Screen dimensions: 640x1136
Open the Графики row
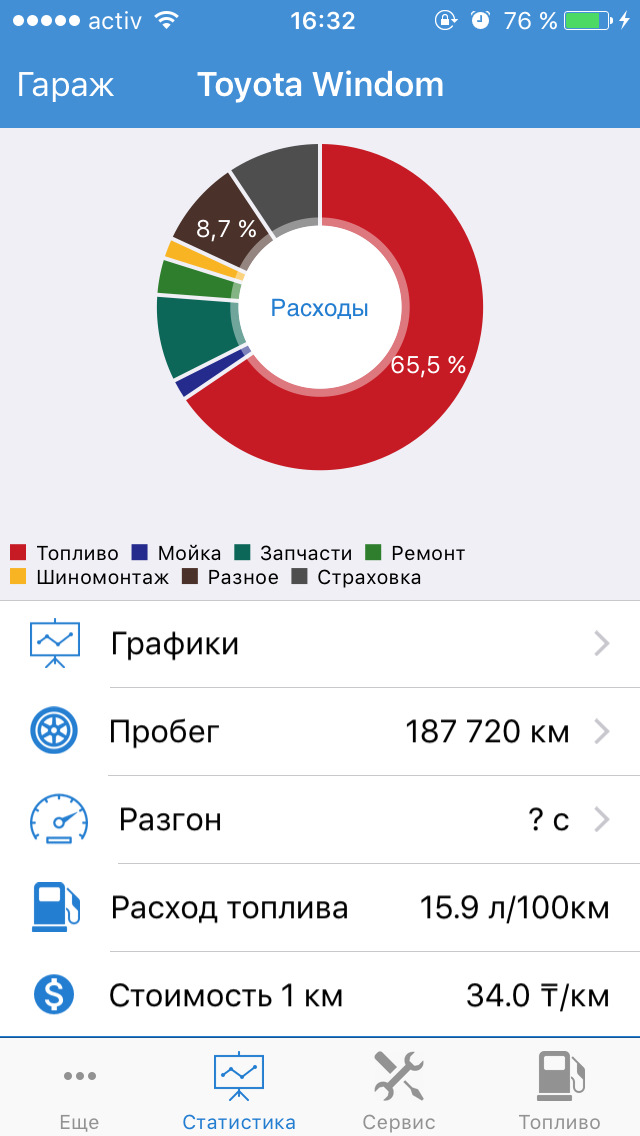[320, 644]
